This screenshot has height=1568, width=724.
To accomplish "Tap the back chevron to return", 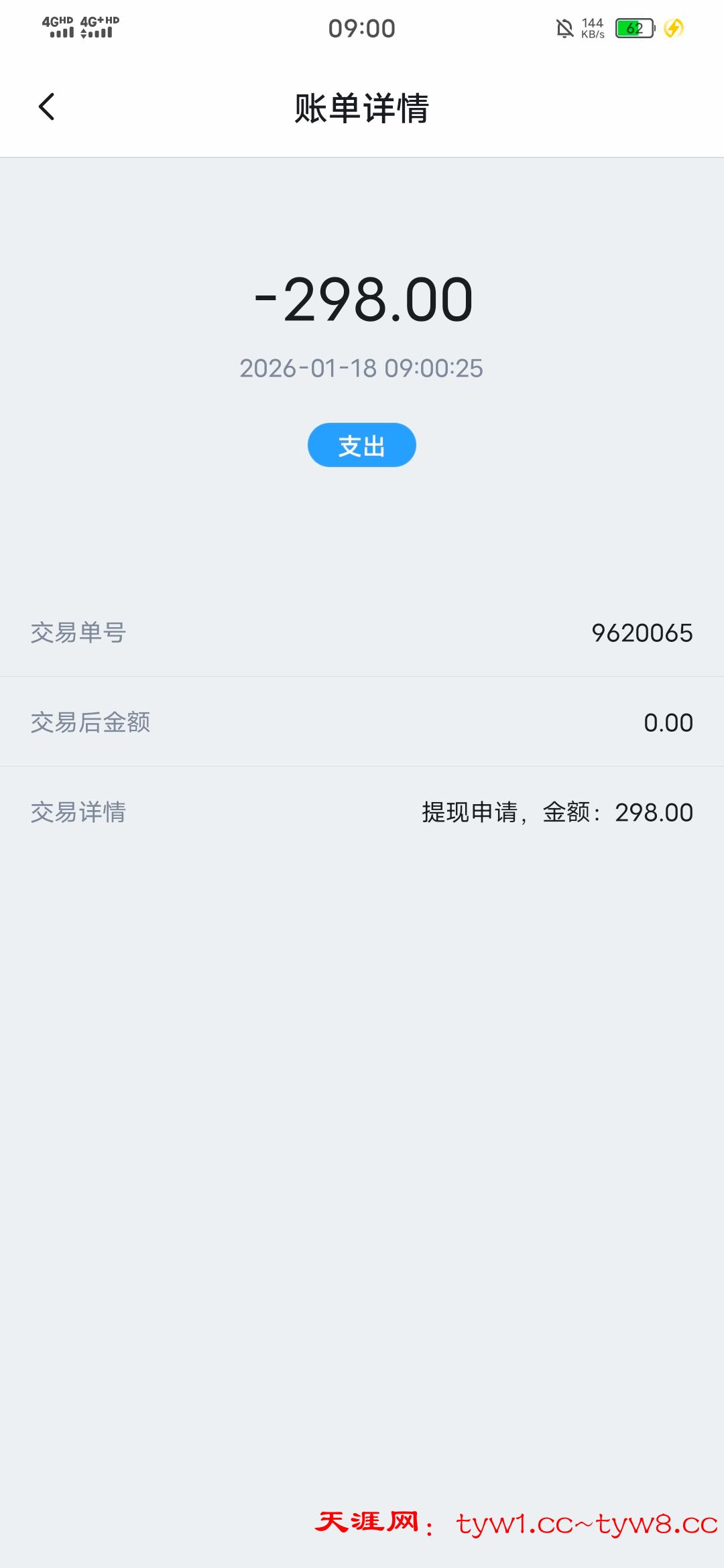I will point(46,107).
